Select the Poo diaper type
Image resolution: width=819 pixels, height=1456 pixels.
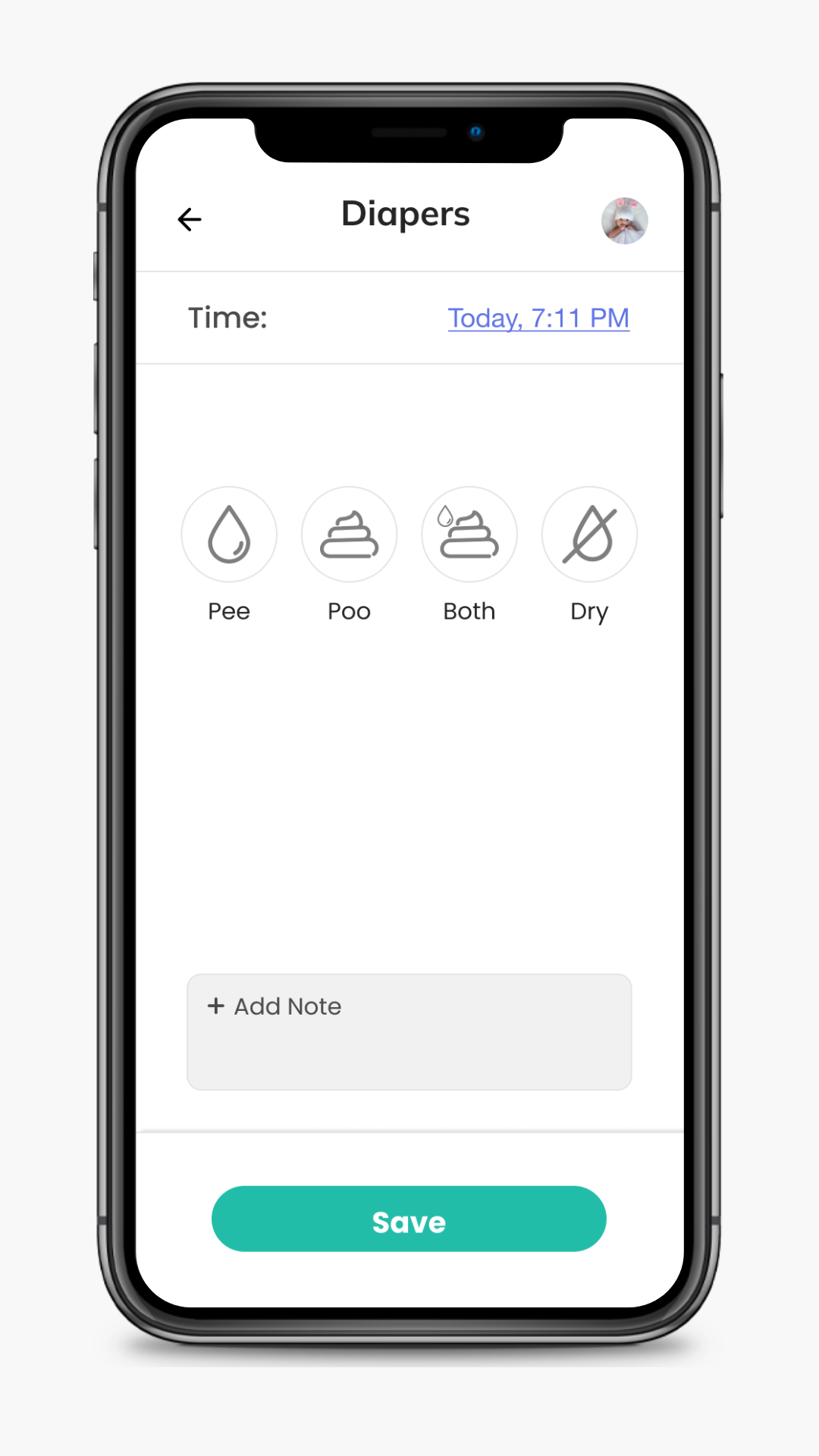pos(349,535)
